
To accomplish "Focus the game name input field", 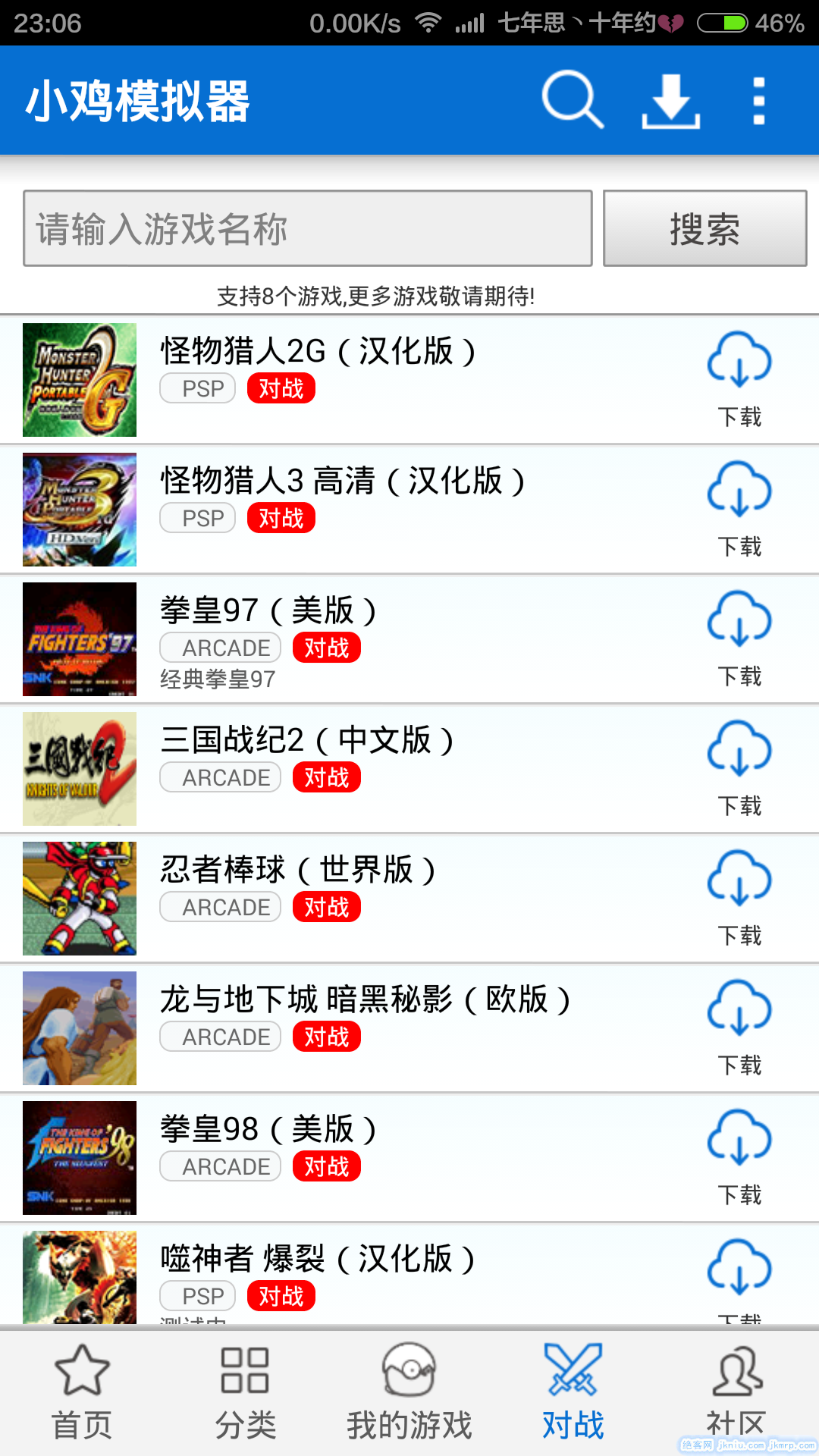I will 307,228.
